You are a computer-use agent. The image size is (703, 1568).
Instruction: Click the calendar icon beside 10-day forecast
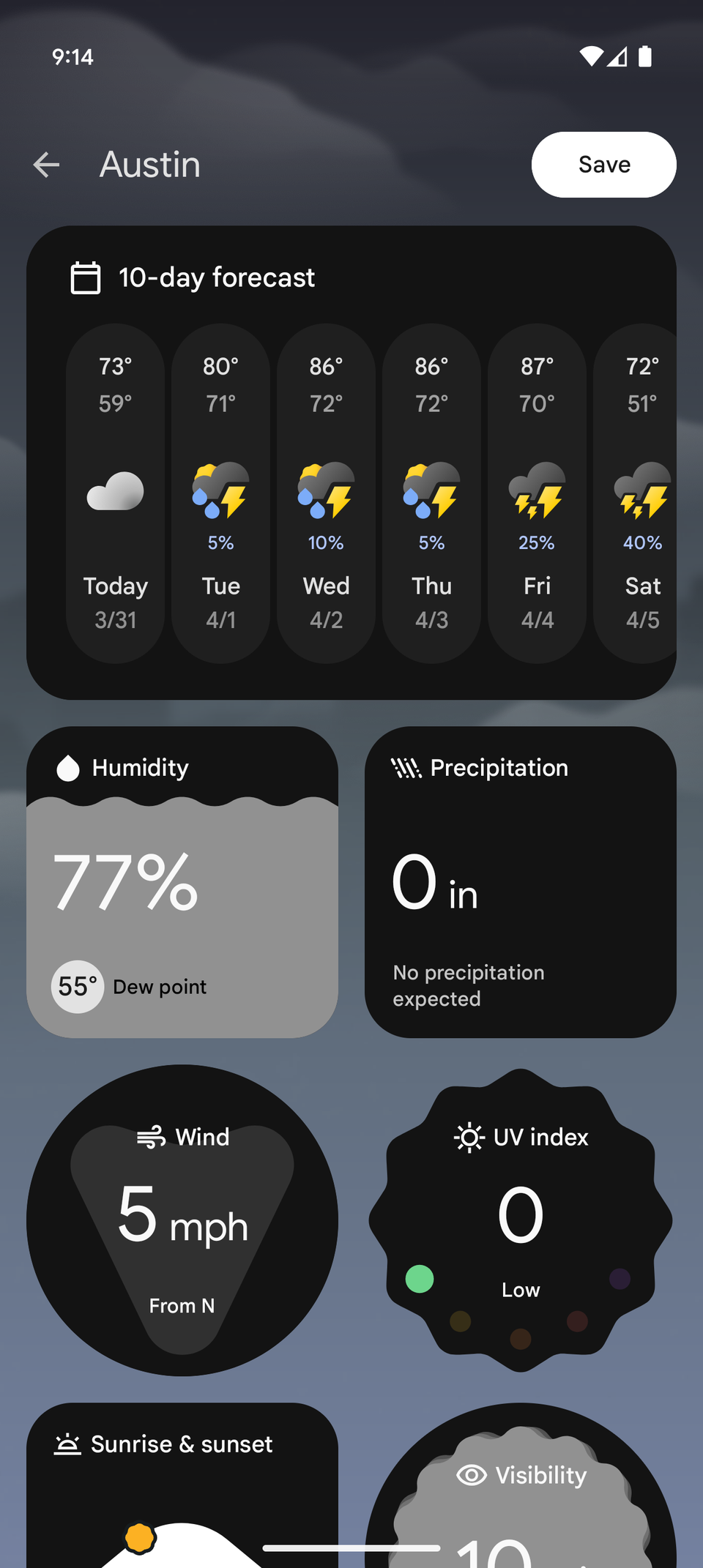click(x=84, y=277)
